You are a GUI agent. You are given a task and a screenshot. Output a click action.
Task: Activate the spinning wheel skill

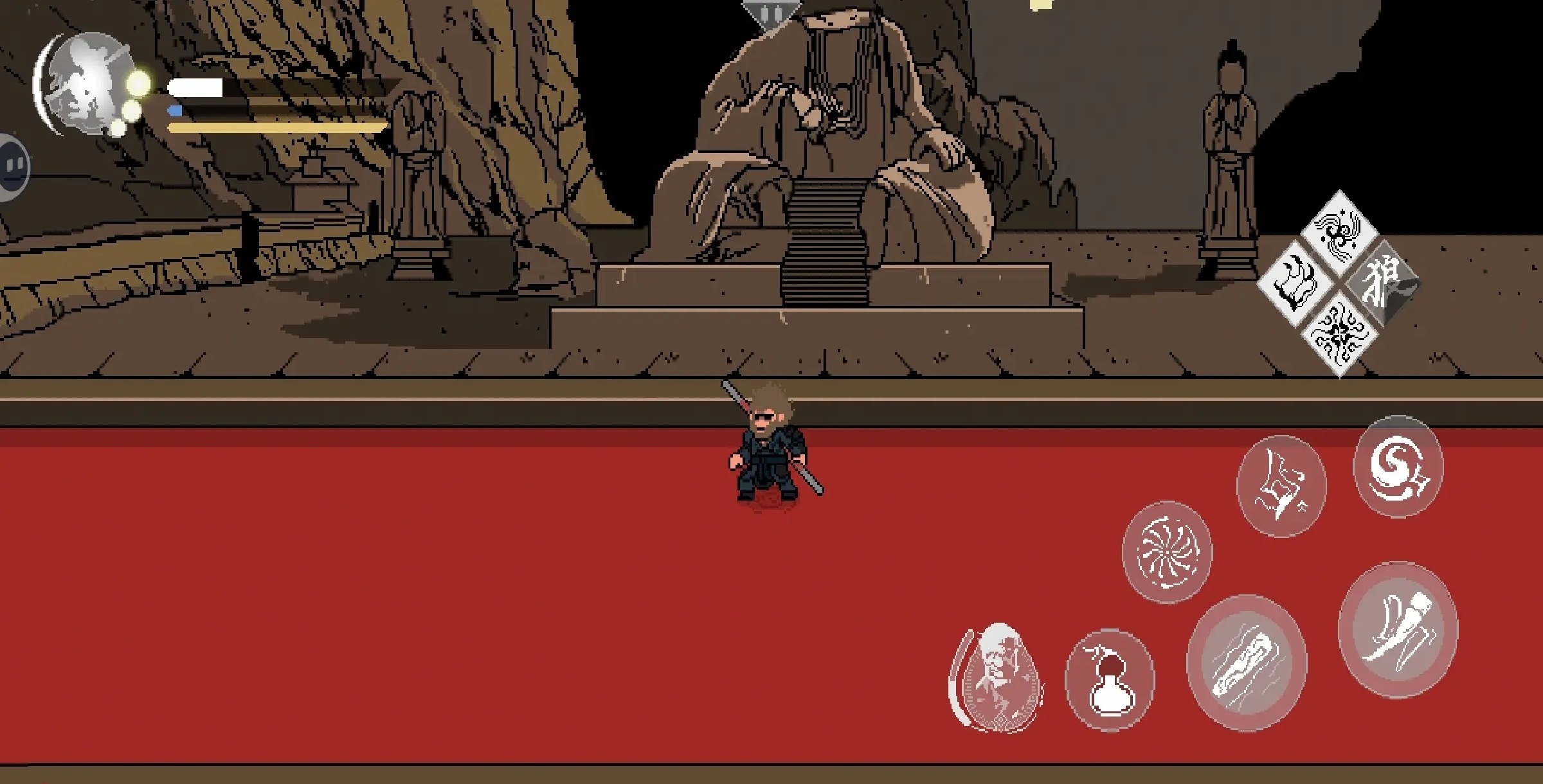pyautogui.click(x=1167, y=552)
